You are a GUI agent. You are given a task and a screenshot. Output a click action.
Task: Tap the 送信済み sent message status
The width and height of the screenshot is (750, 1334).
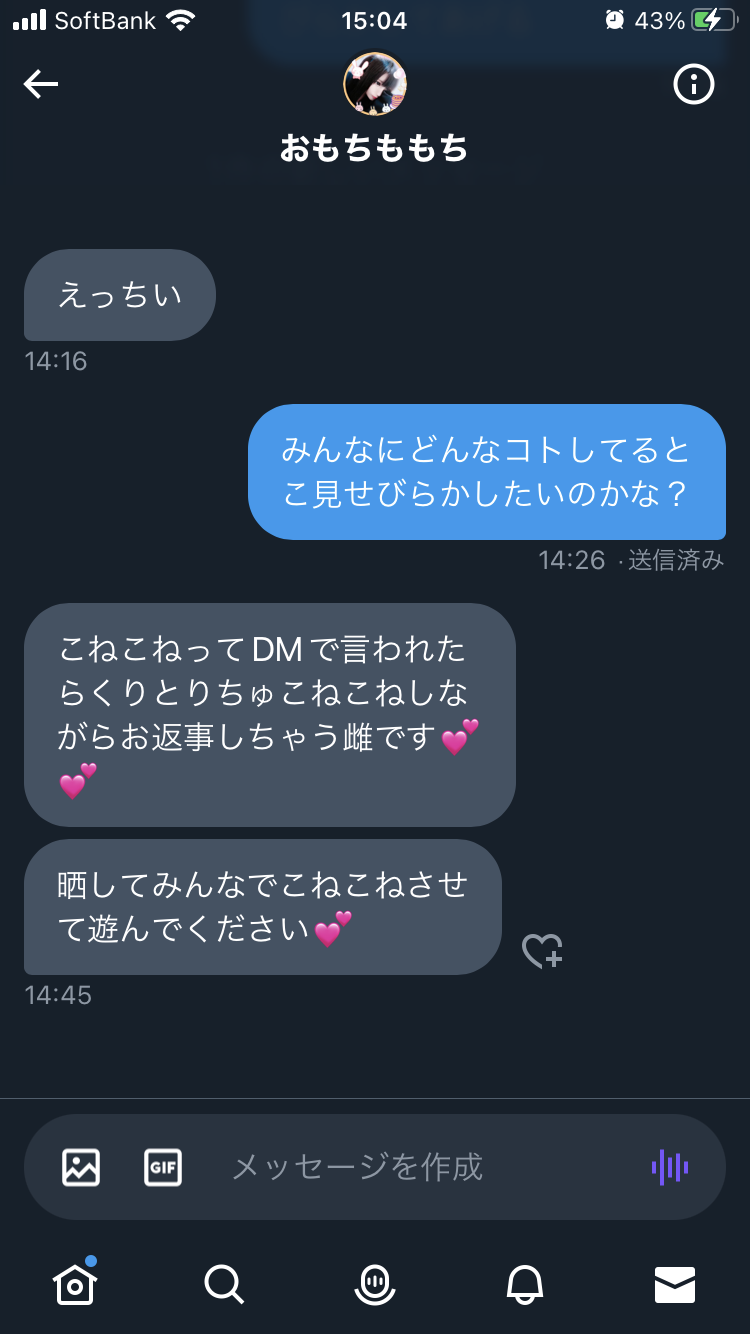click(x=673, y=561)
